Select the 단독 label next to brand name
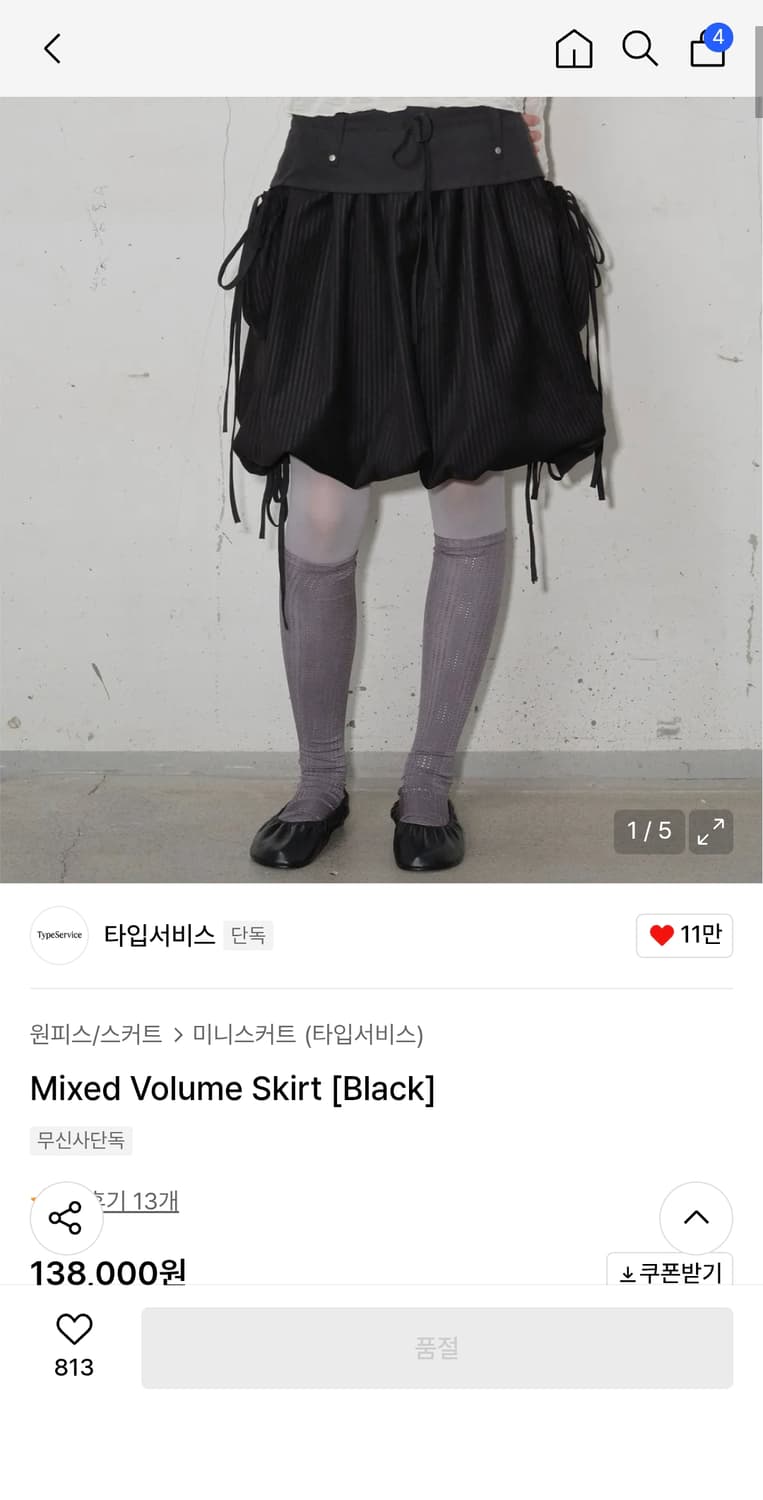Screen dimensions: 763x1500 click(x=248, y=935)
